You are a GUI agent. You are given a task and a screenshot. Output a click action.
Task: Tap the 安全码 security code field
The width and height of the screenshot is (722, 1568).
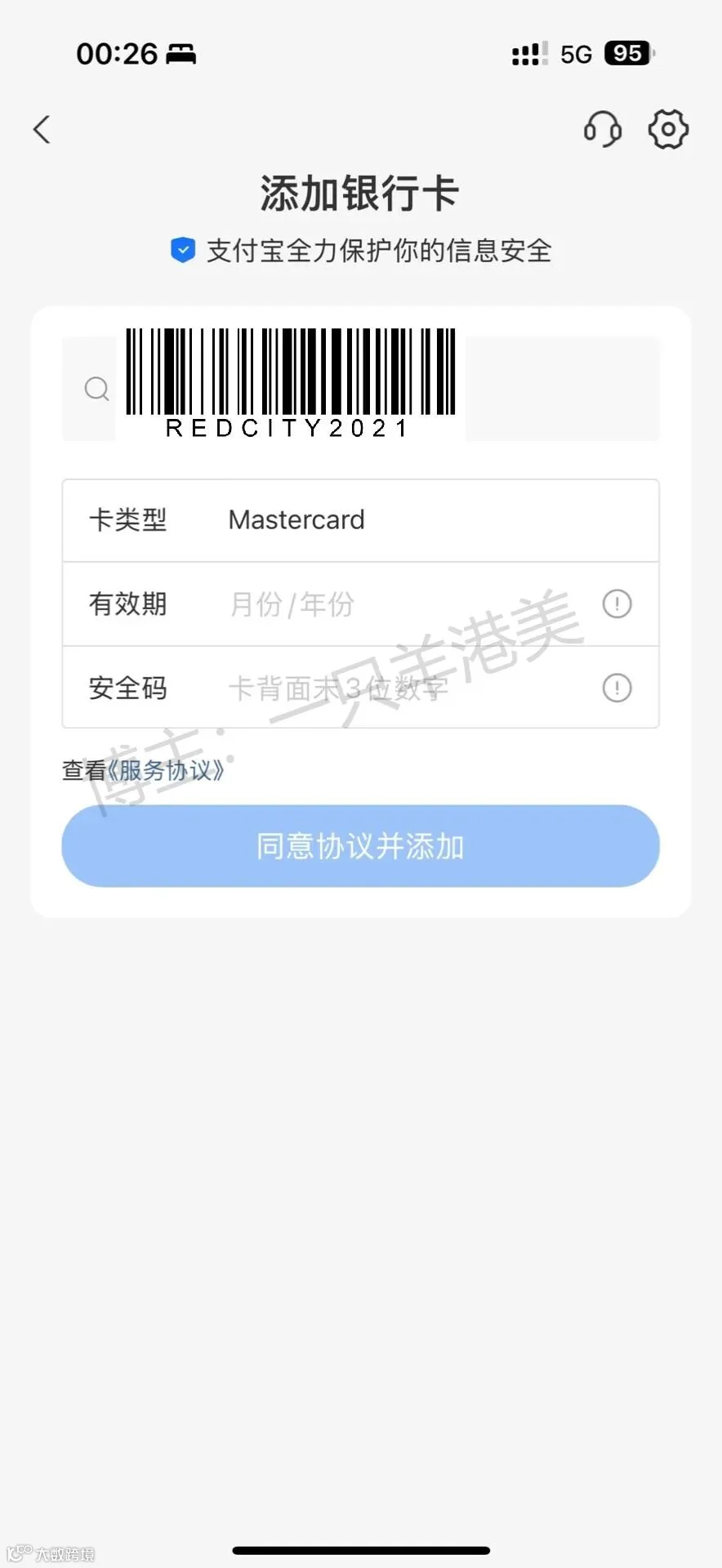tap(361, 688)
